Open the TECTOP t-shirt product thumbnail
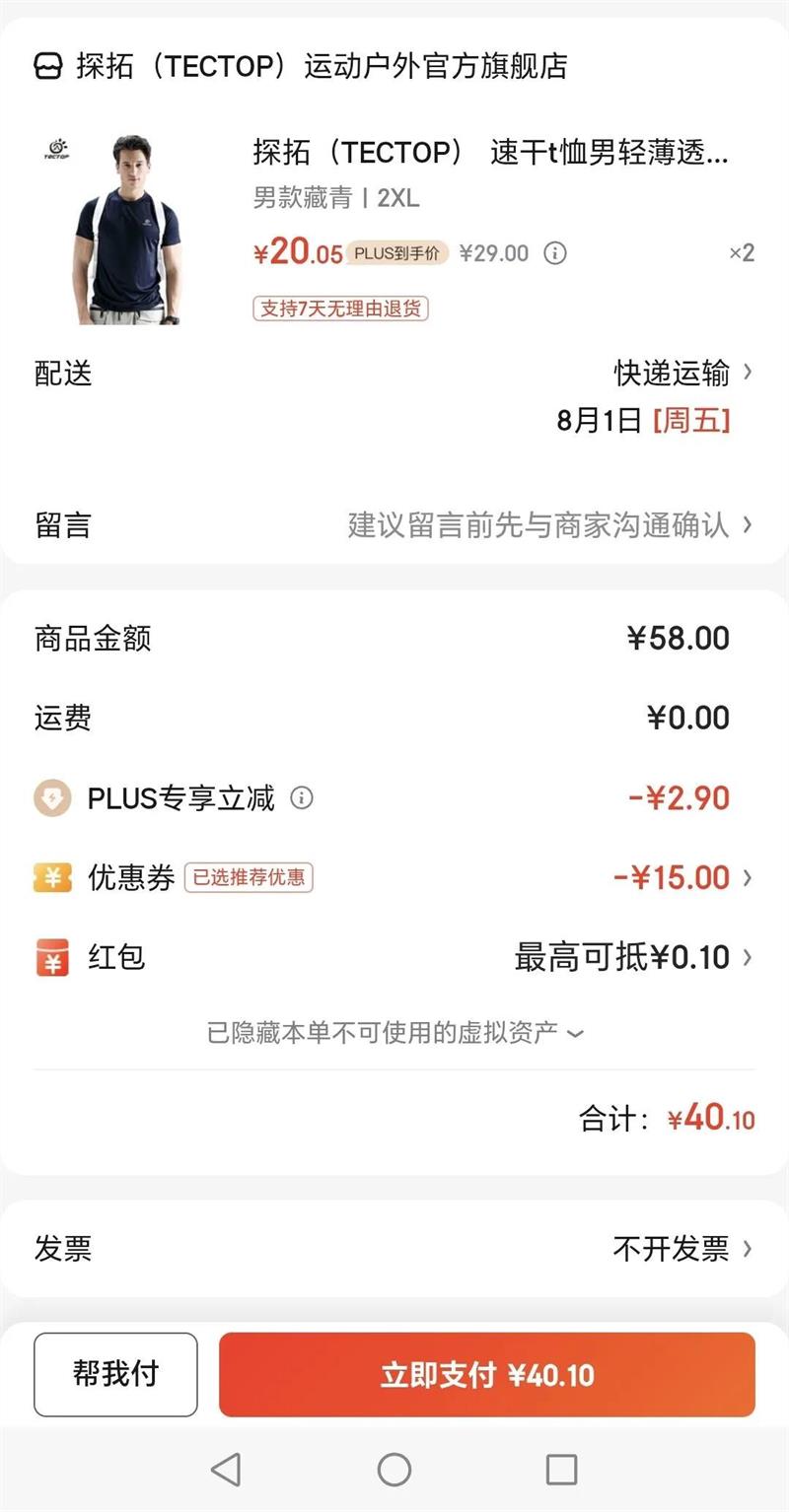The image size is (789, 1512). [x=115, y=230]
